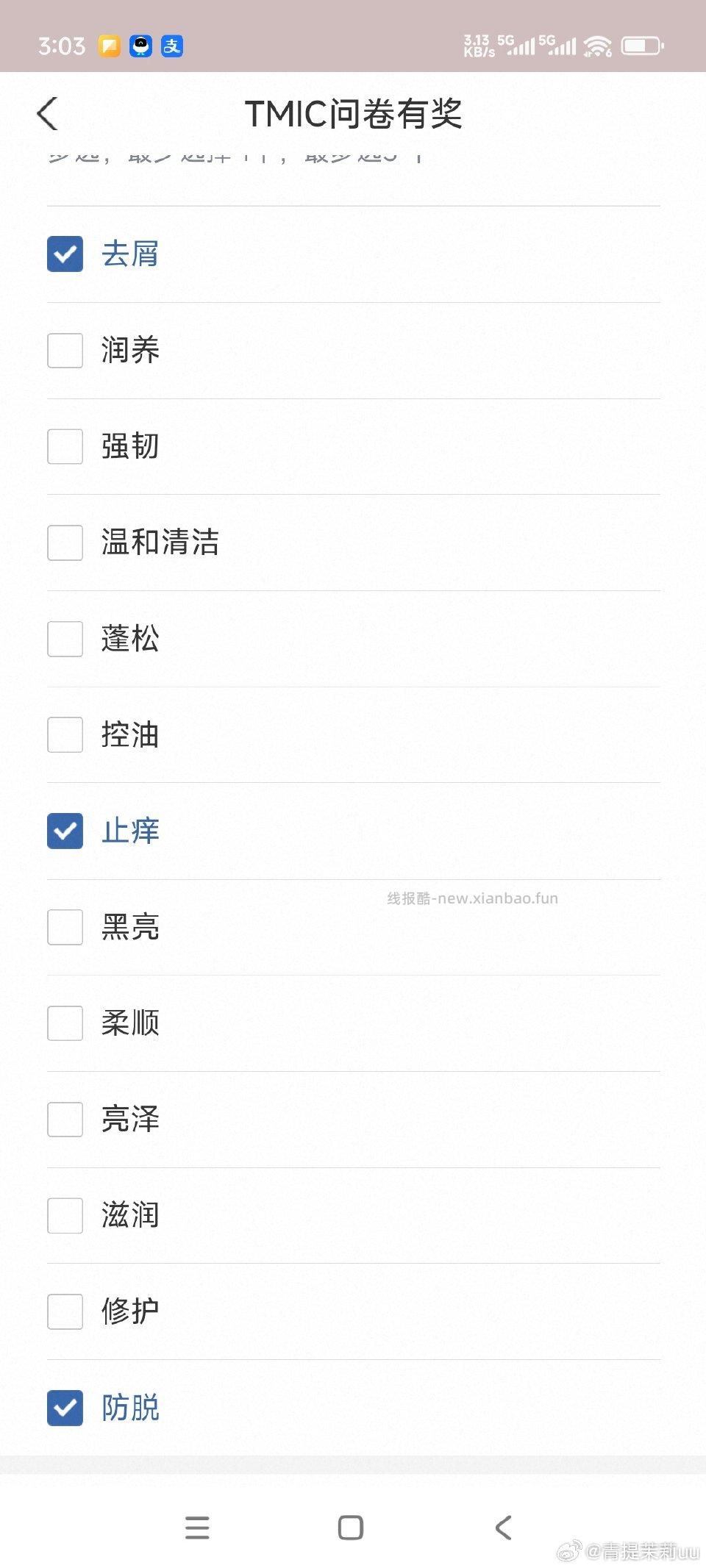Uncheck the 止痒 option
The image size is (706, 1568).
tap(65, 831)
